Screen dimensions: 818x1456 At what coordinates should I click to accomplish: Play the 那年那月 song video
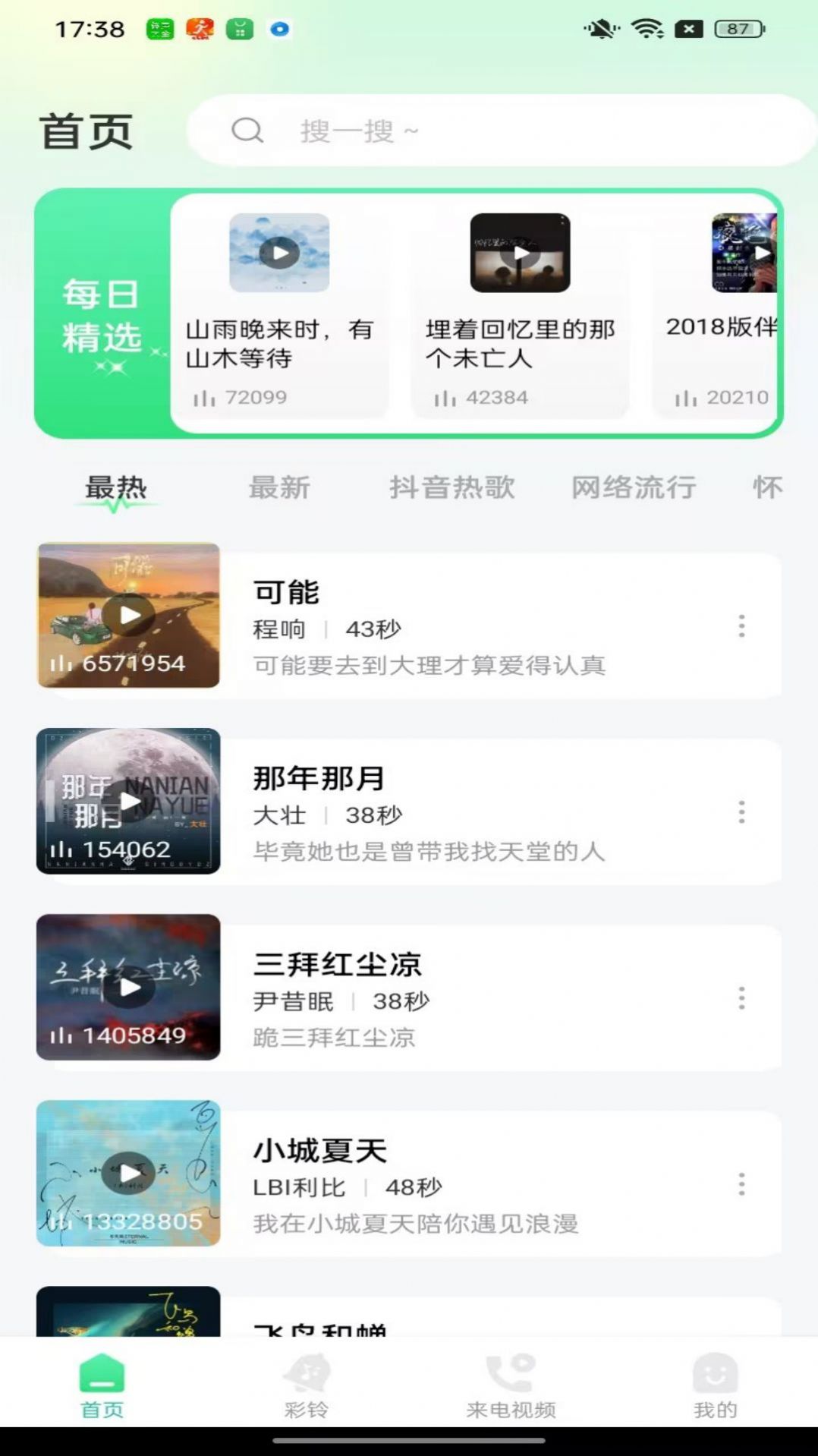point(127,801)
